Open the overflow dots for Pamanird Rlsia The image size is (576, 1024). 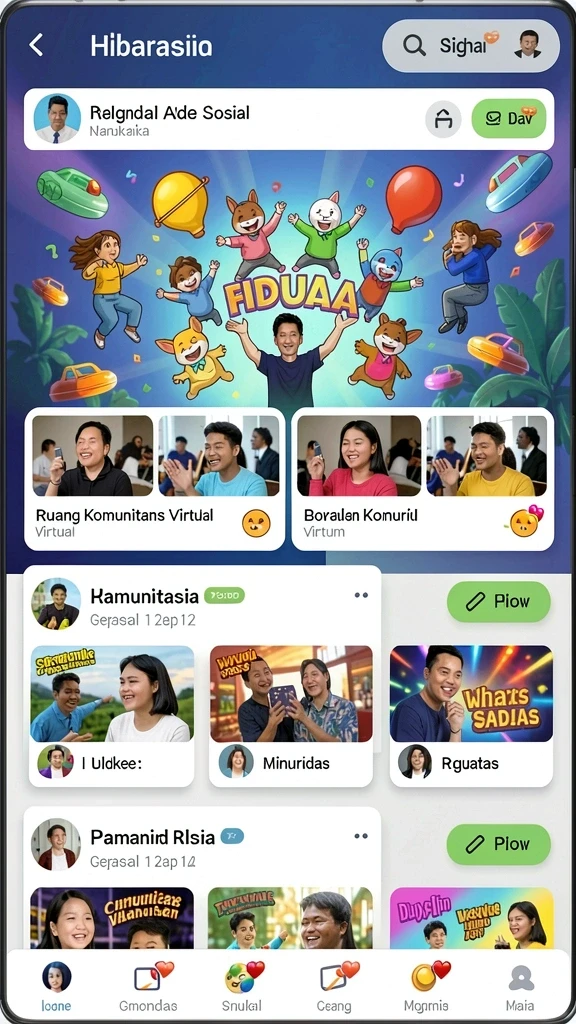360,836
